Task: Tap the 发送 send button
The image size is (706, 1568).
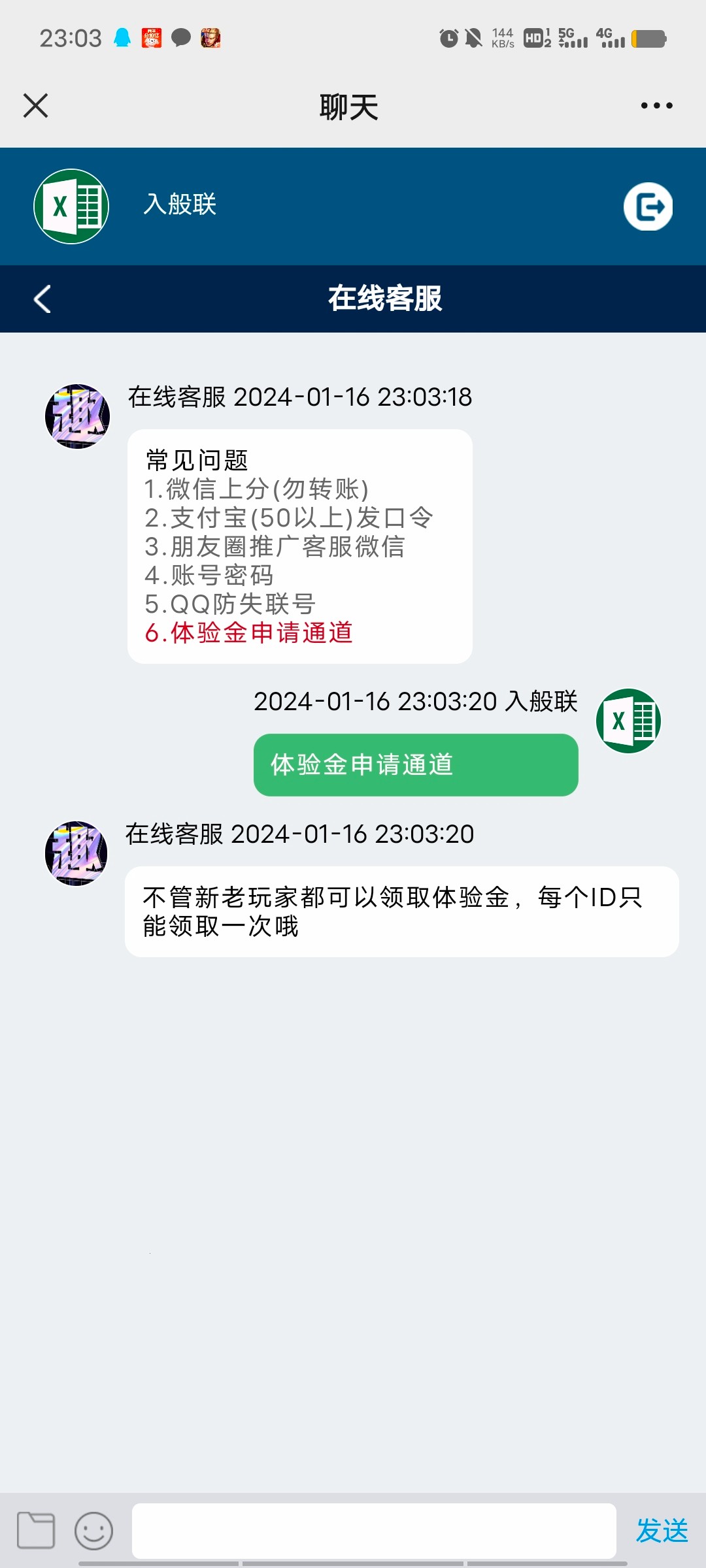Action: tap(662, 1530)
